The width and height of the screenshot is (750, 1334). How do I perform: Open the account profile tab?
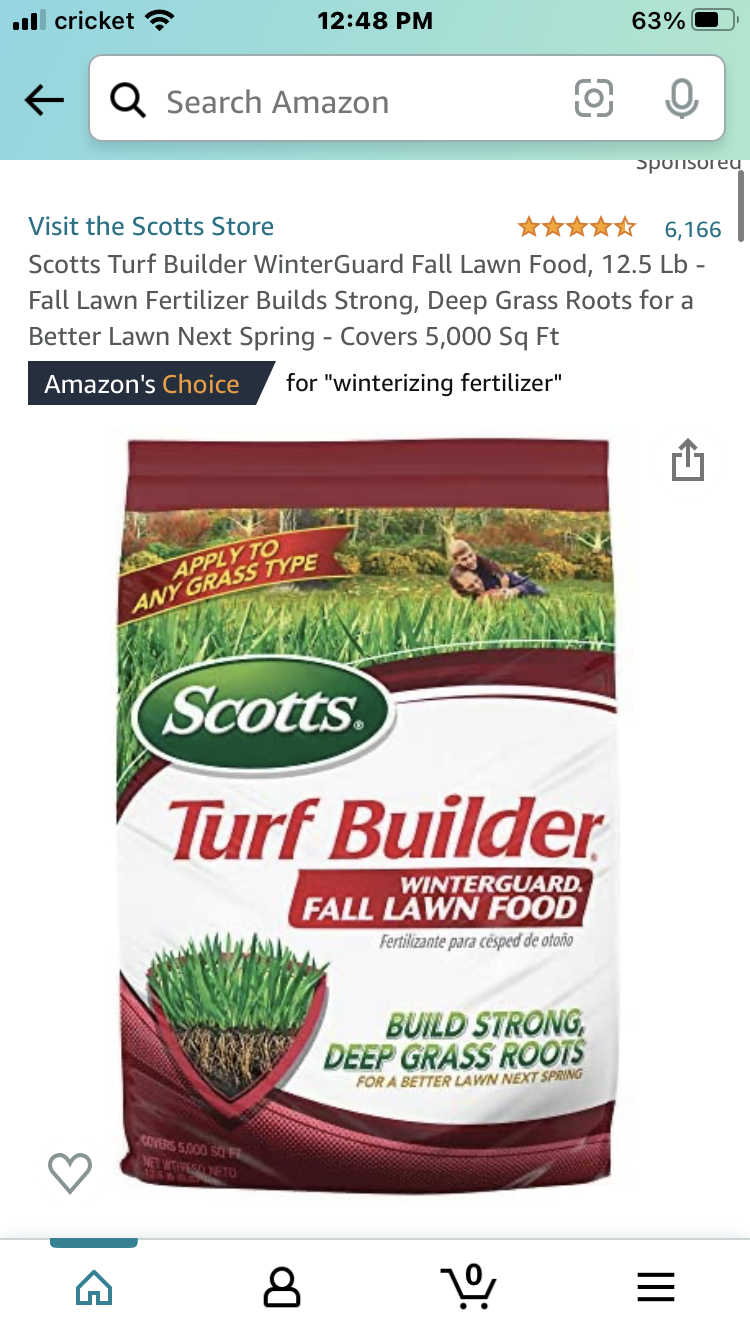(x=281, y=1286)
